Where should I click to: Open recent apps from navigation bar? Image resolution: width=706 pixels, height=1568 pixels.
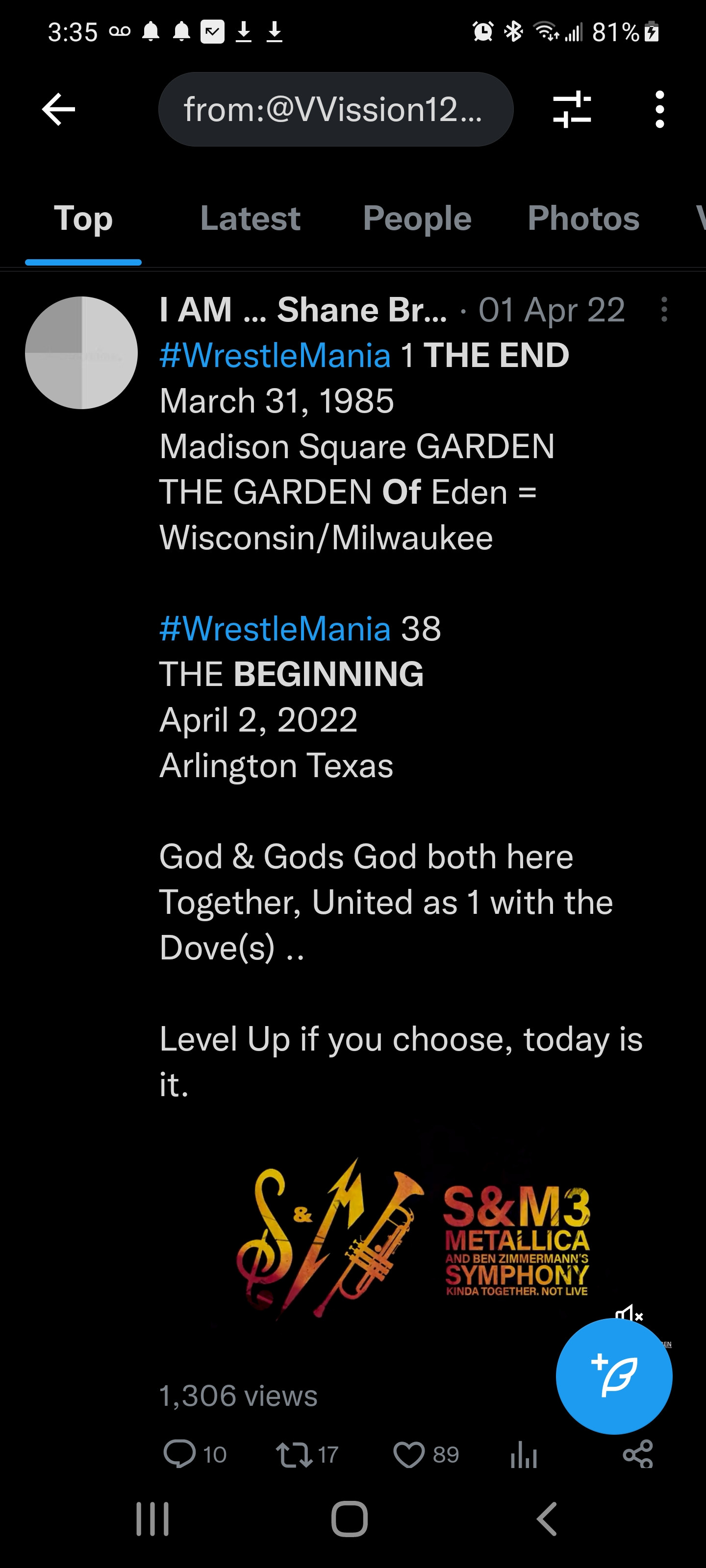coord(152,1519)
